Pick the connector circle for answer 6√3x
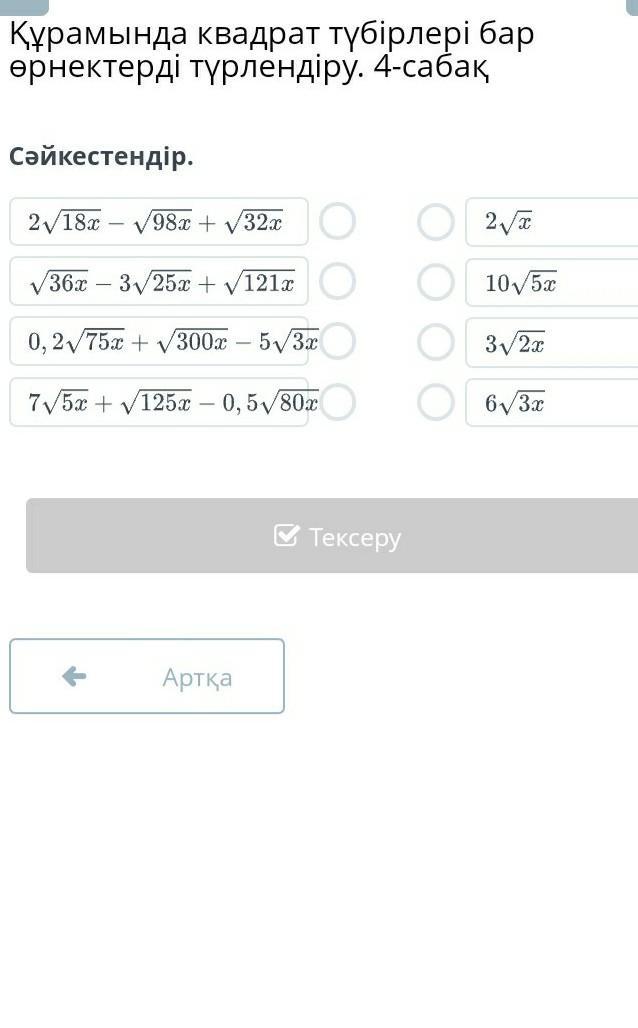Viewport: 638px width, 1028px height. coord(435,403)
